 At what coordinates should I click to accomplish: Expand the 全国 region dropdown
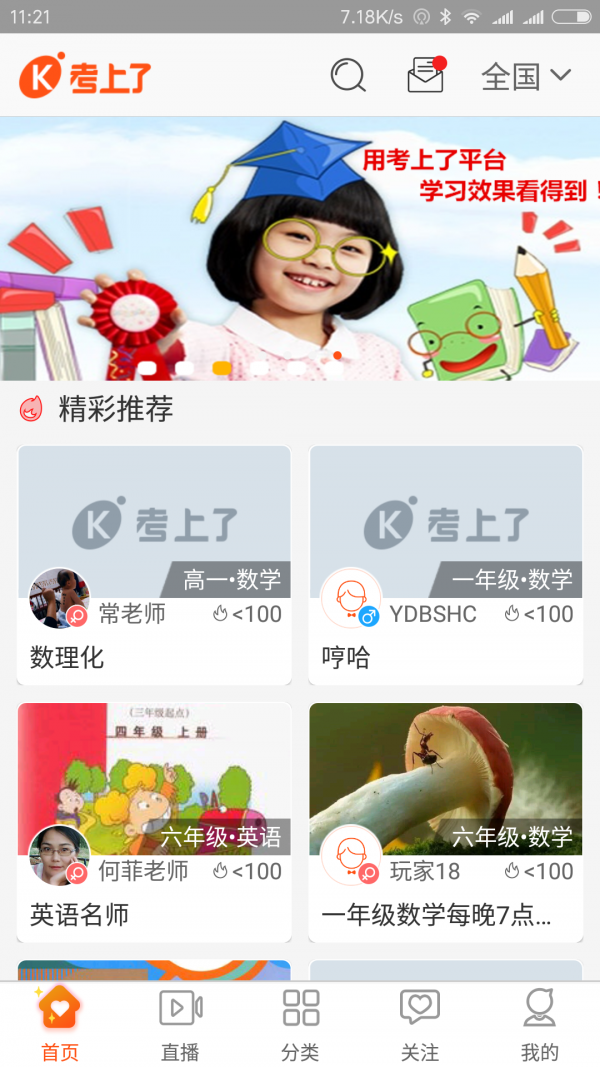tap(526, 76)
